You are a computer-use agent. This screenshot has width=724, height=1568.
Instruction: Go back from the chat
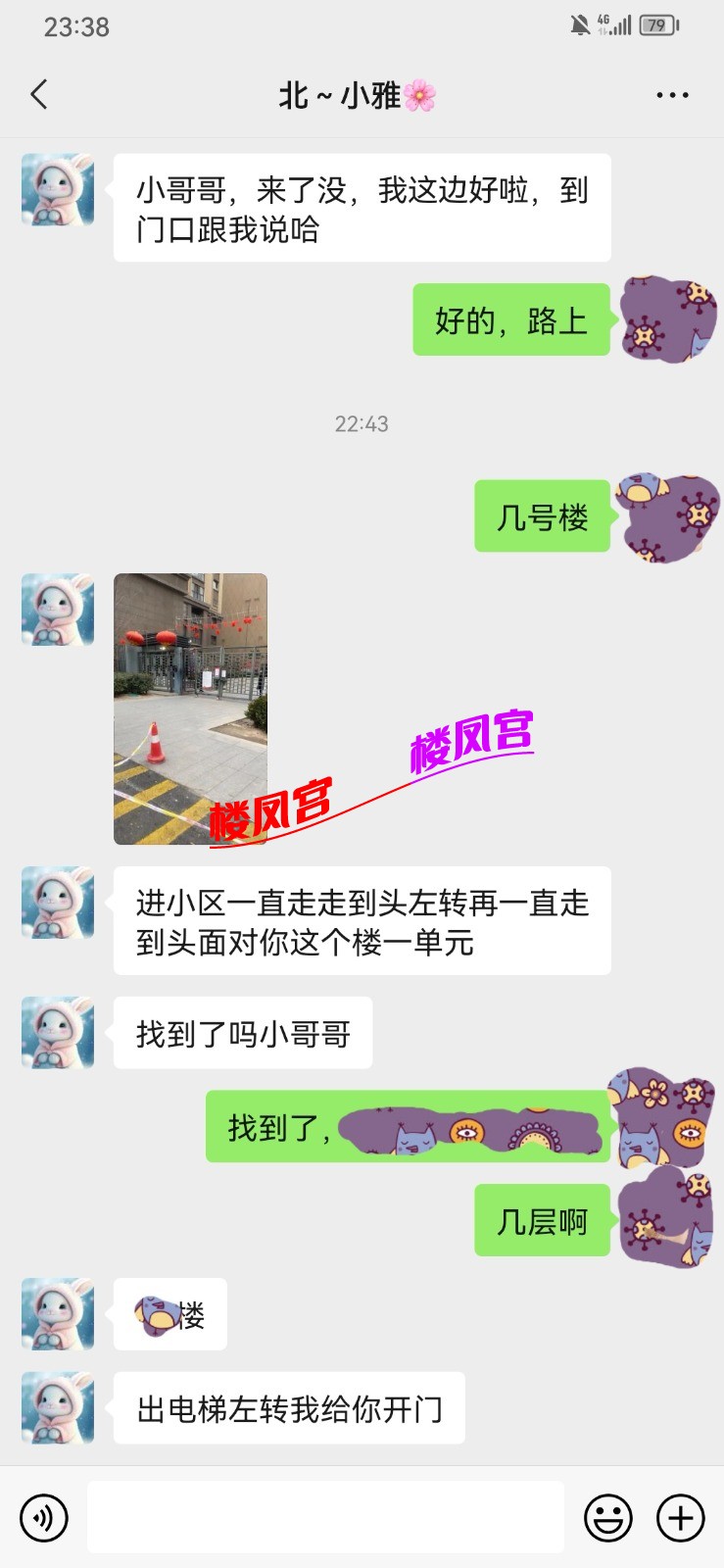click(x=39, y=95)
